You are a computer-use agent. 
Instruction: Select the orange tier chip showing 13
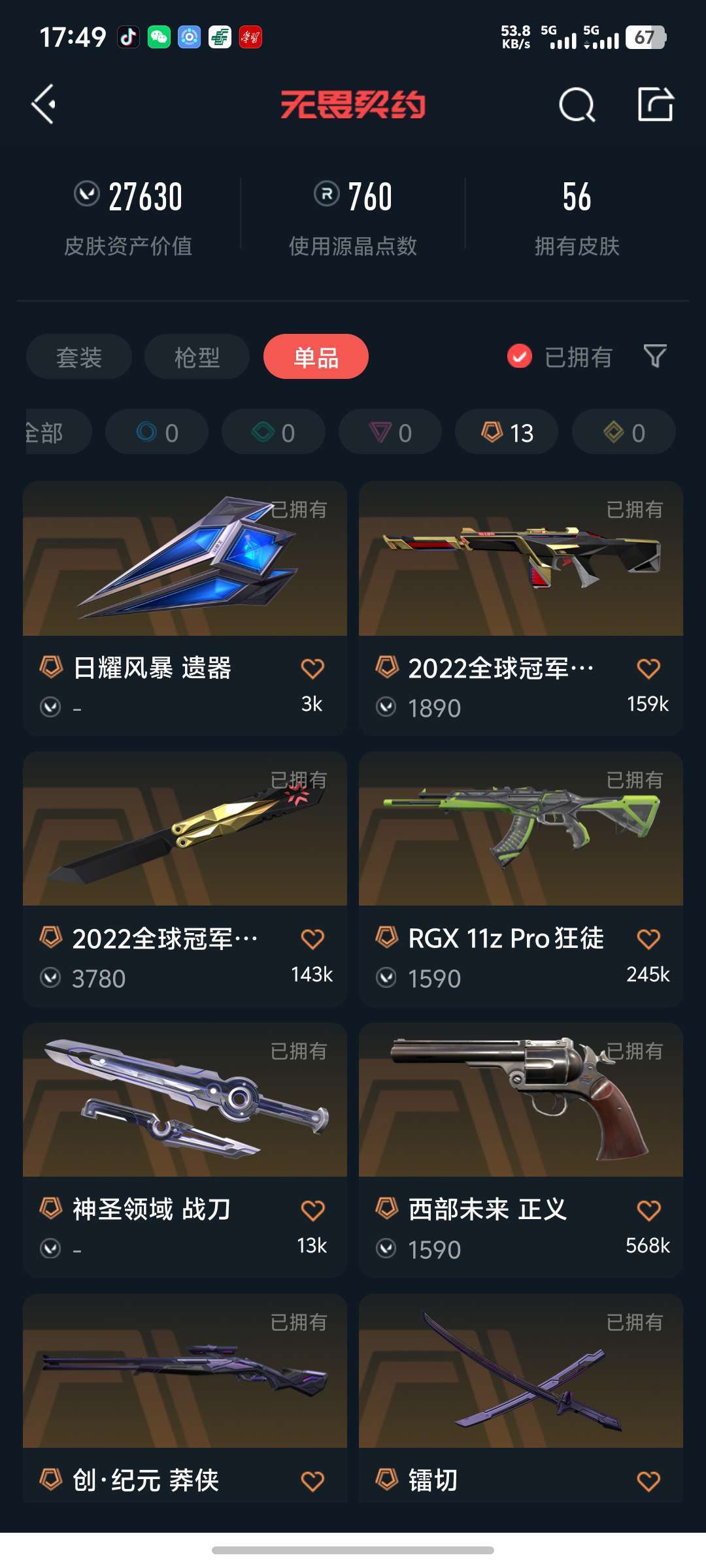tap(507, 432)
